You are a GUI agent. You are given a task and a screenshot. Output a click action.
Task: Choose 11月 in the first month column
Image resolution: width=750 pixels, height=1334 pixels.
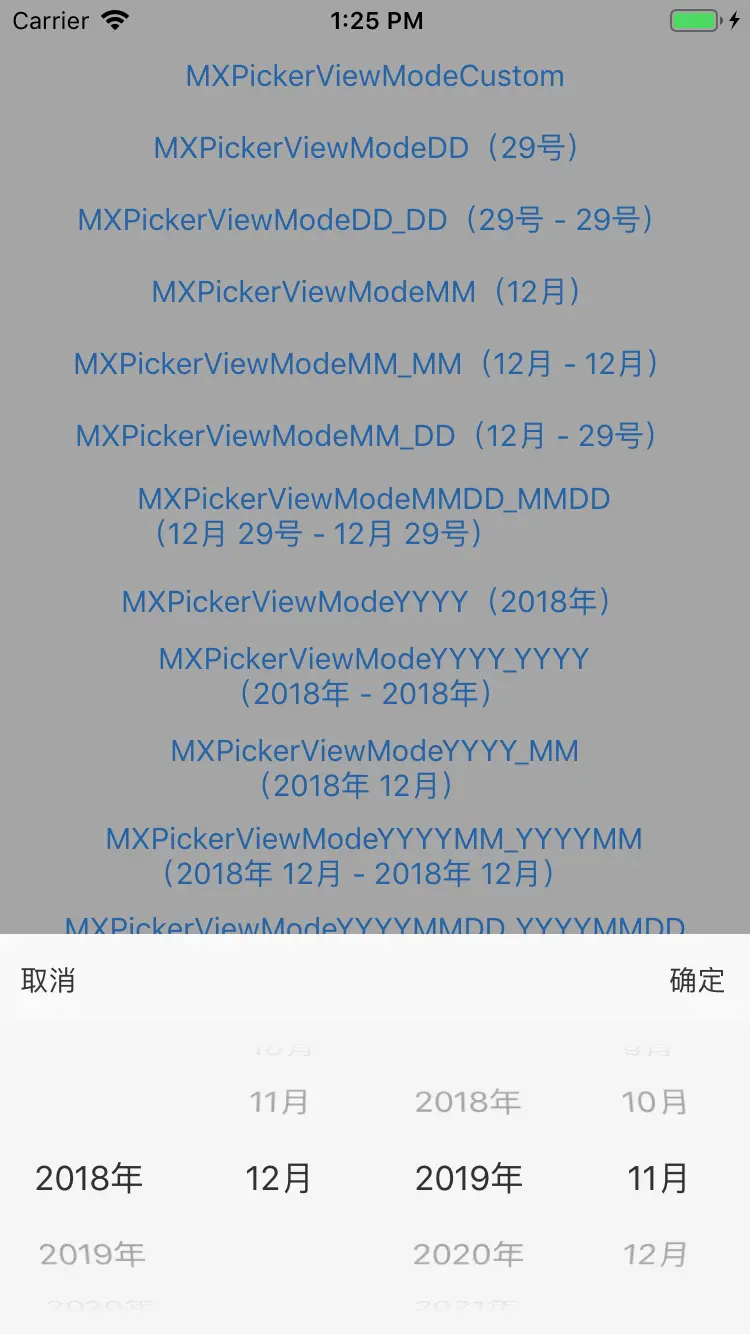click(279, 1102)
